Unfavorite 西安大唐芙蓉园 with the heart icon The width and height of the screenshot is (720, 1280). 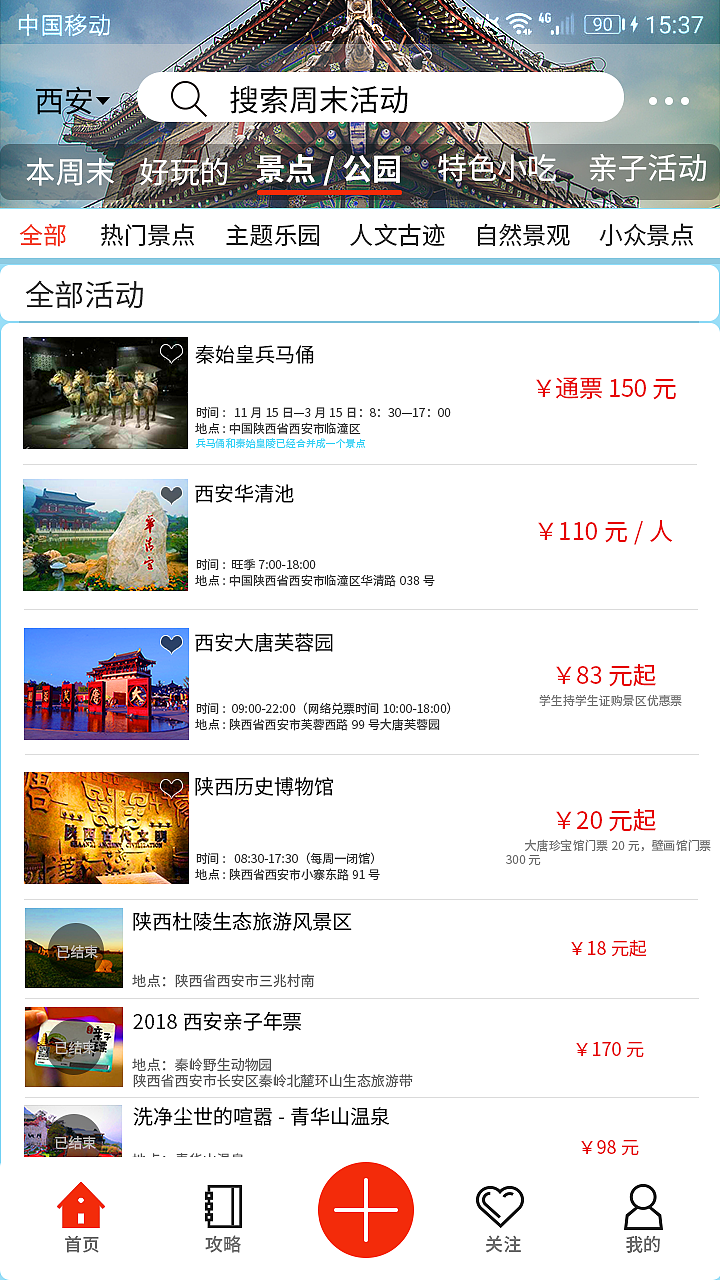(x=172, y=644)
